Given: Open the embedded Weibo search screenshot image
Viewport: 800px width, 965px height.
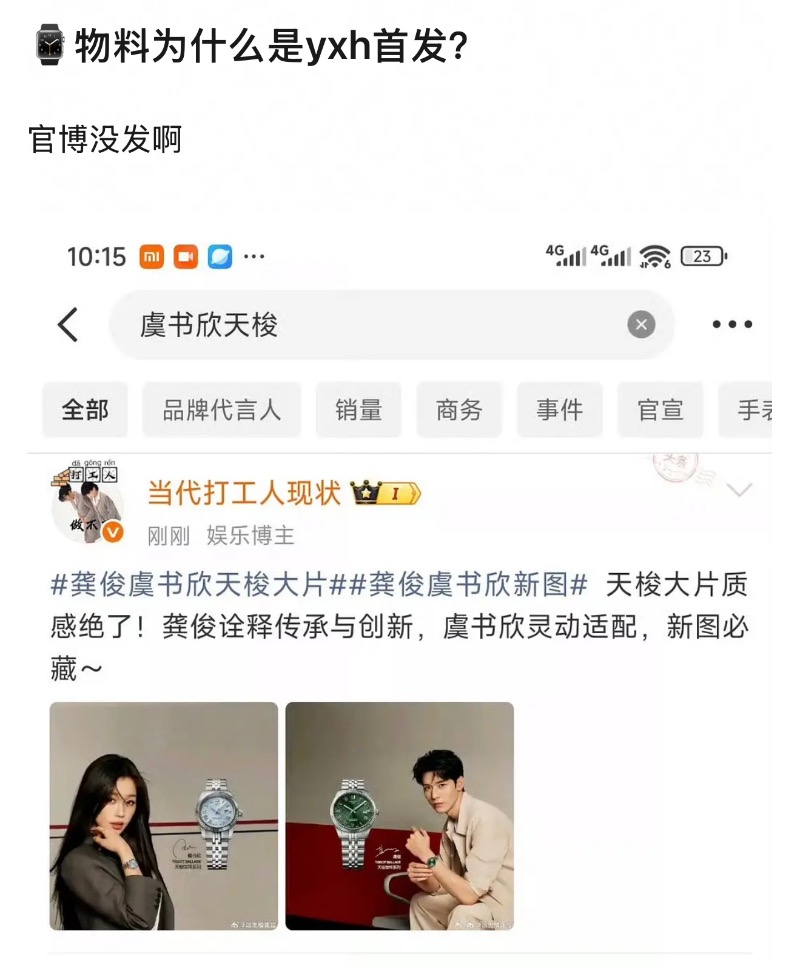Looking at the screenshot, I should 400,590.
